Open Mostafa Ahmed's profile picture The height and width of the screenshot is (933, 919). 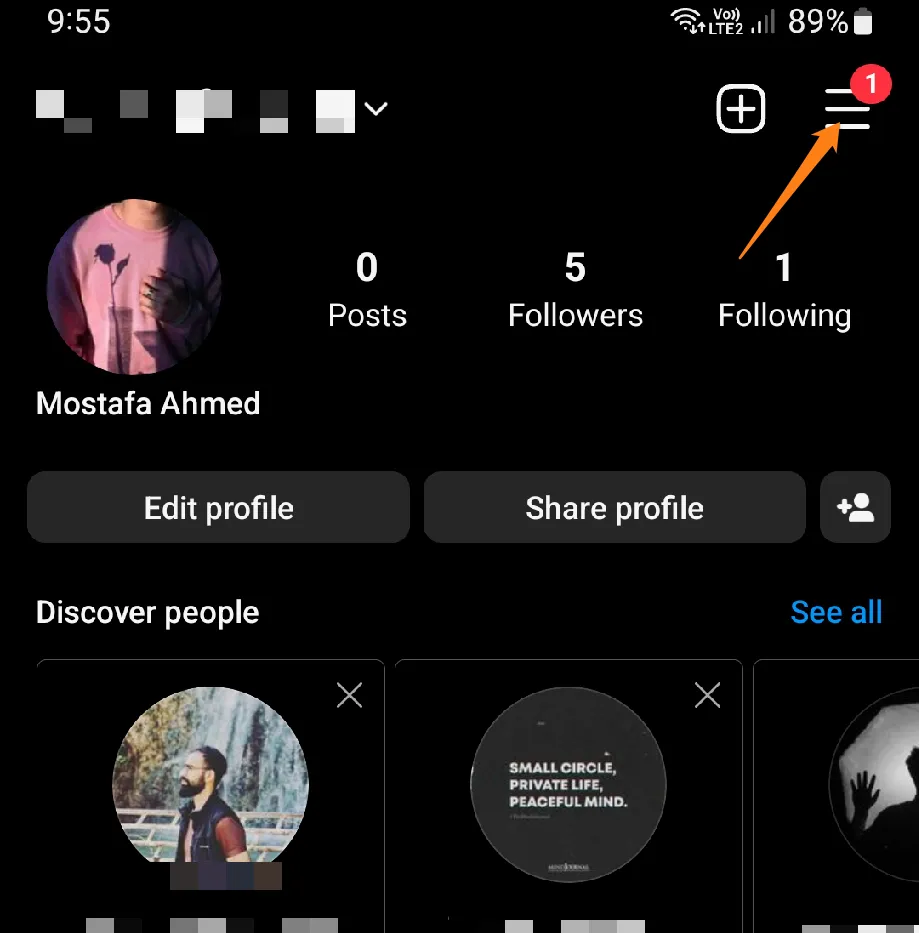point(134,287)
